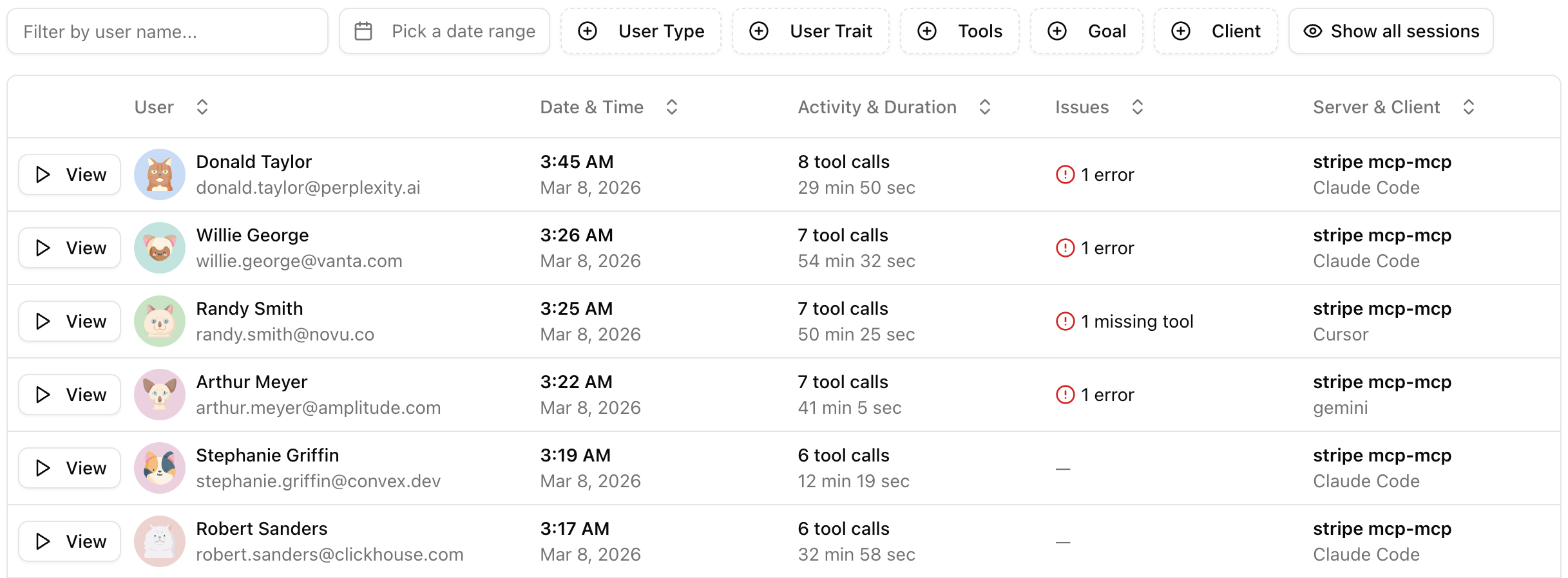Open the Tools filter

coord(960,32)
